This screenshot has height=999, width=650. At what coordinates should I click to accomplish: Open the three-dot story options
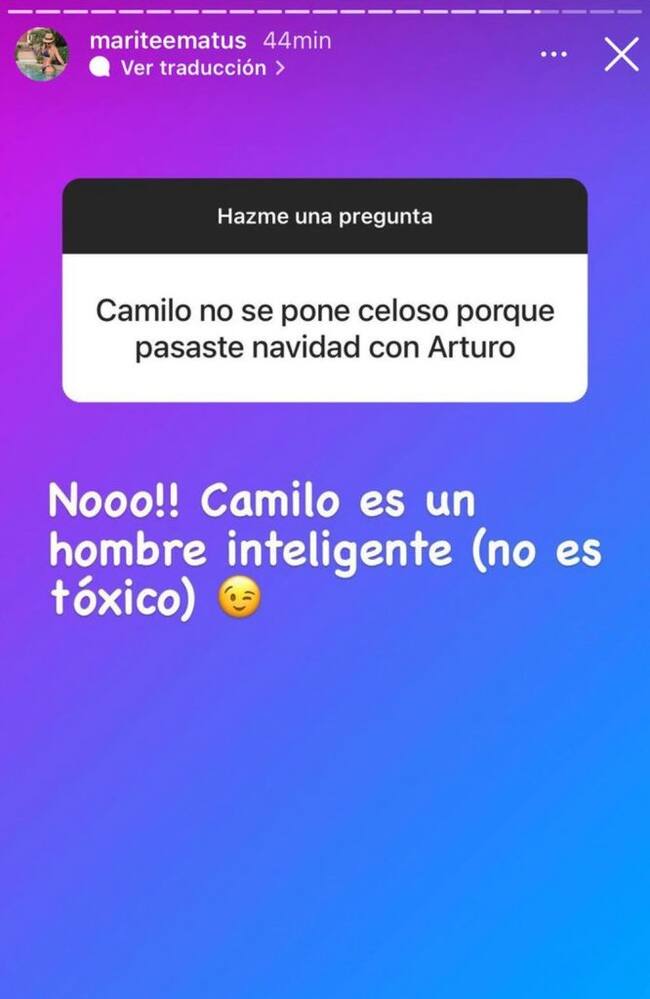[553, 54]
